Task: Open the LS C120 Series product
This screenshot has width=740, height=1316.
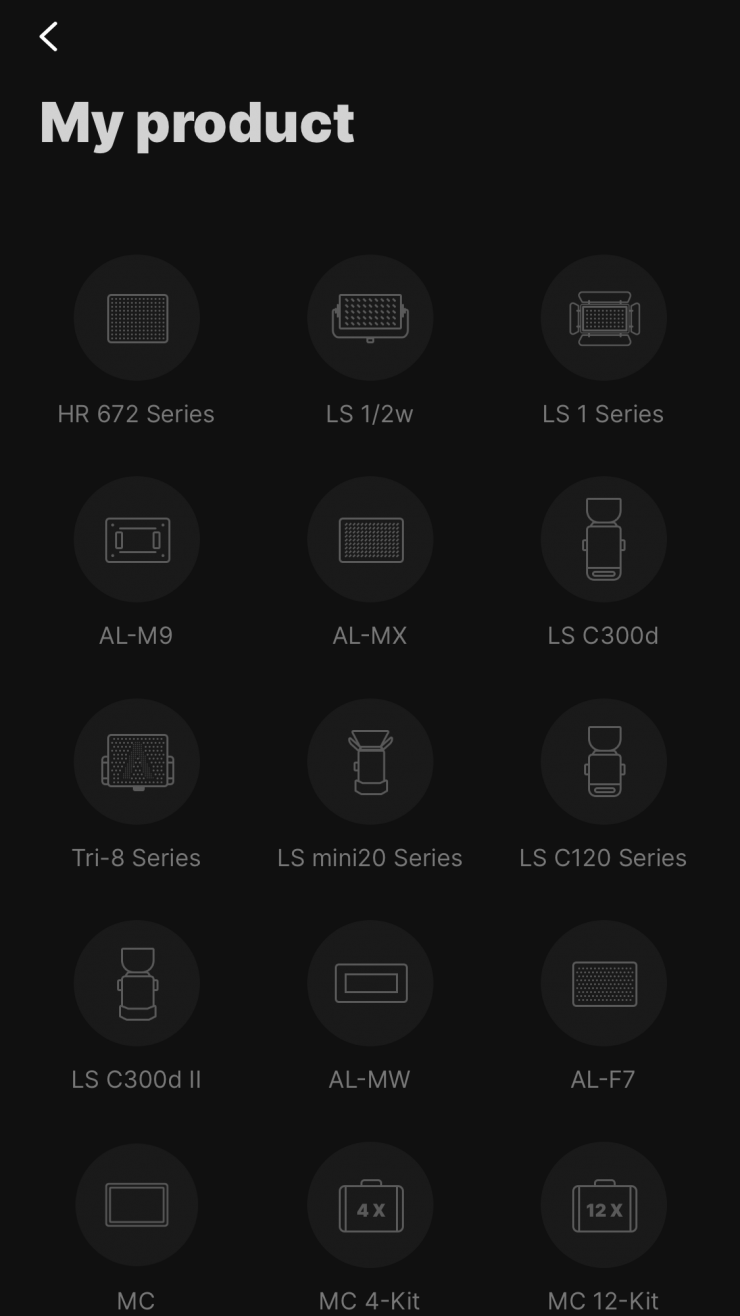Action: pos(604,762)
